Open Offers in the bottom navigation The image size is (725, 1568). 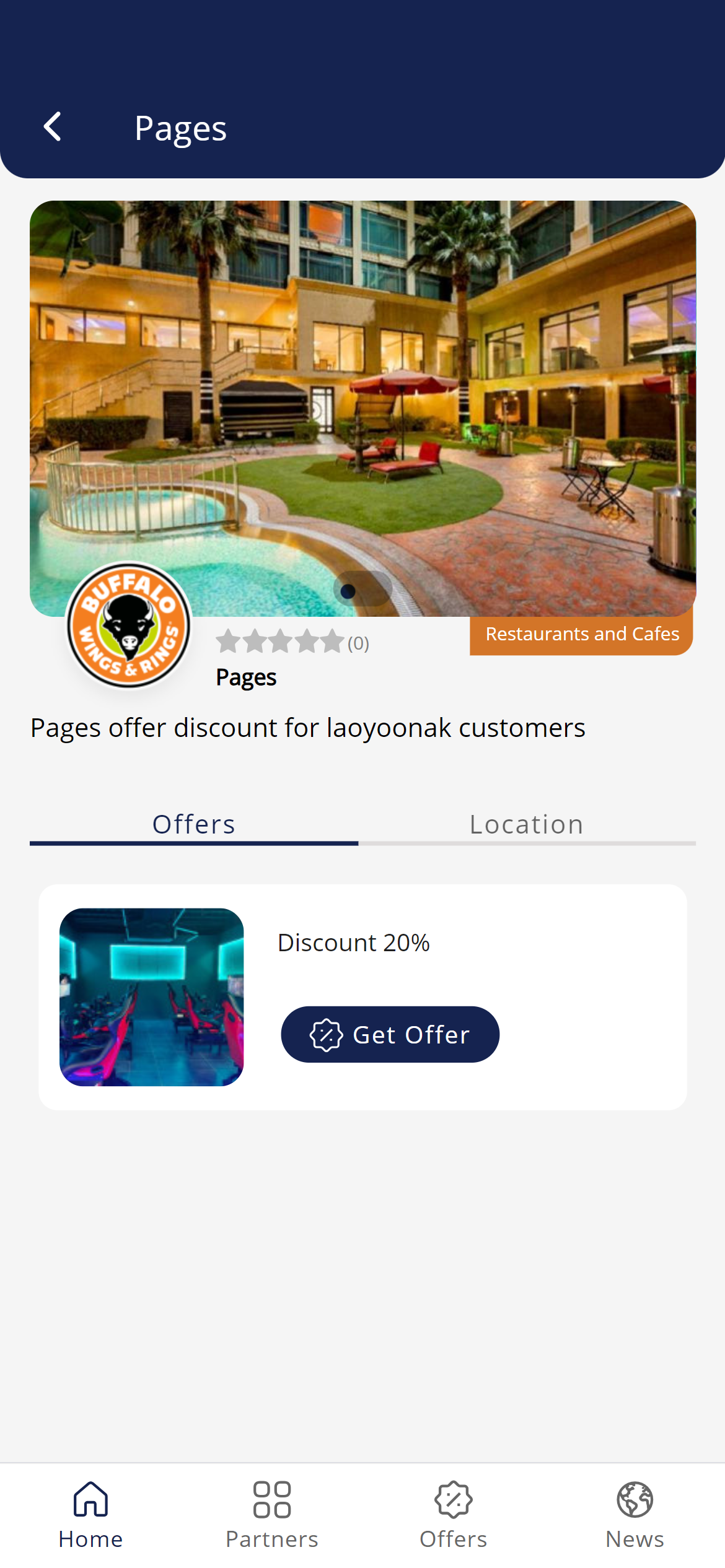click(x=453, y=1515)
